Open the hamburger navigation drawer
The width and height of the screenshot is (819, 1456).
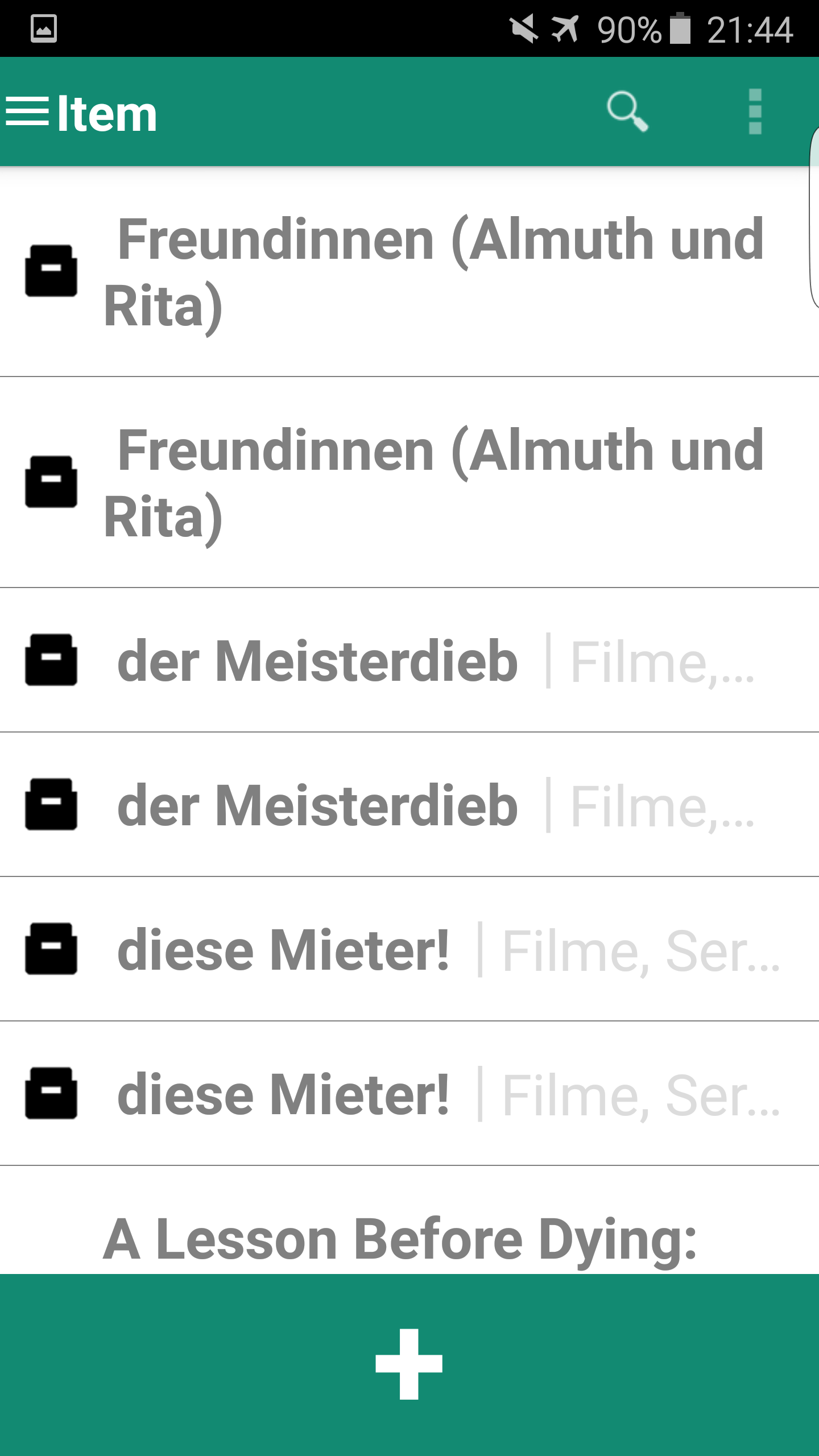tap(27, 111)
